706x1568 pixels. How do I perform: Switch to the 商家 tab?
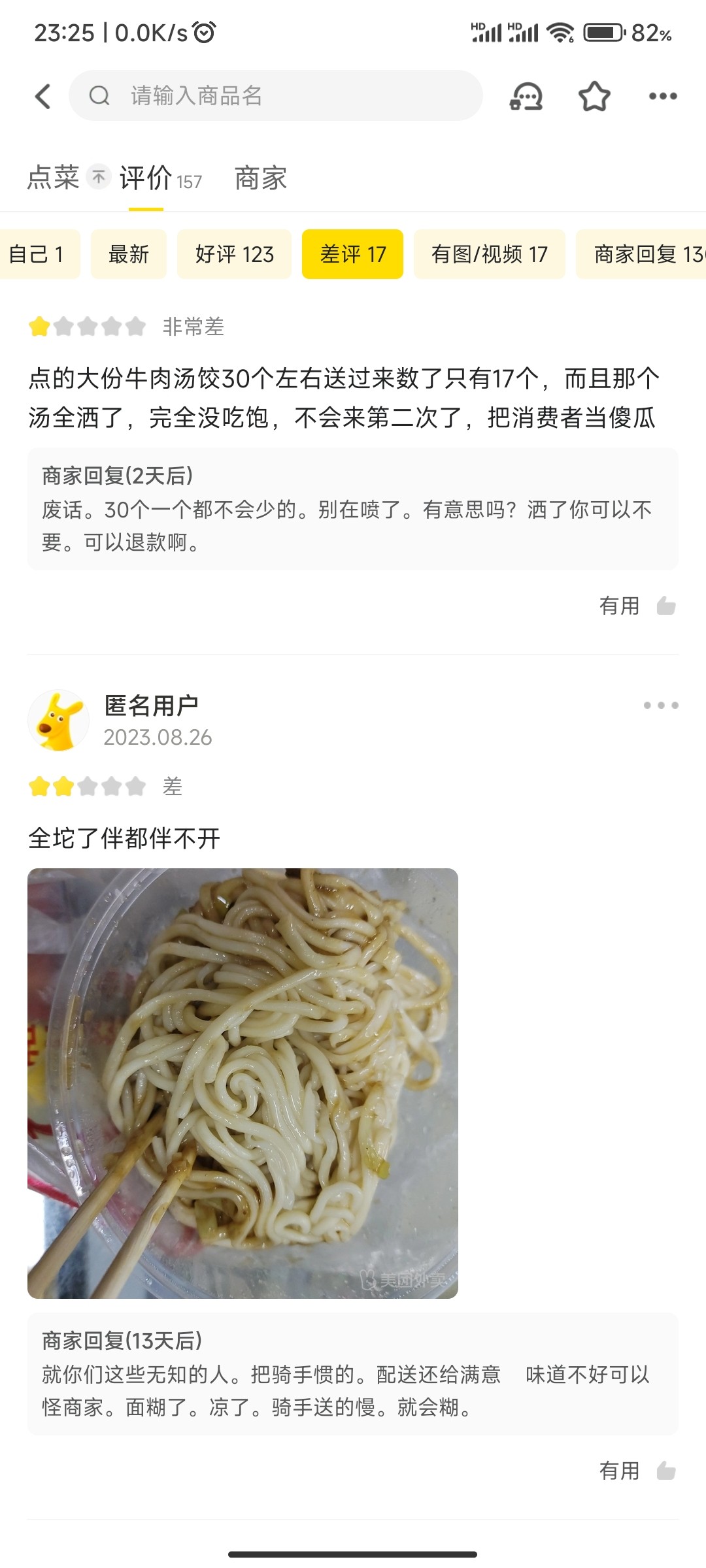point(261,178)
